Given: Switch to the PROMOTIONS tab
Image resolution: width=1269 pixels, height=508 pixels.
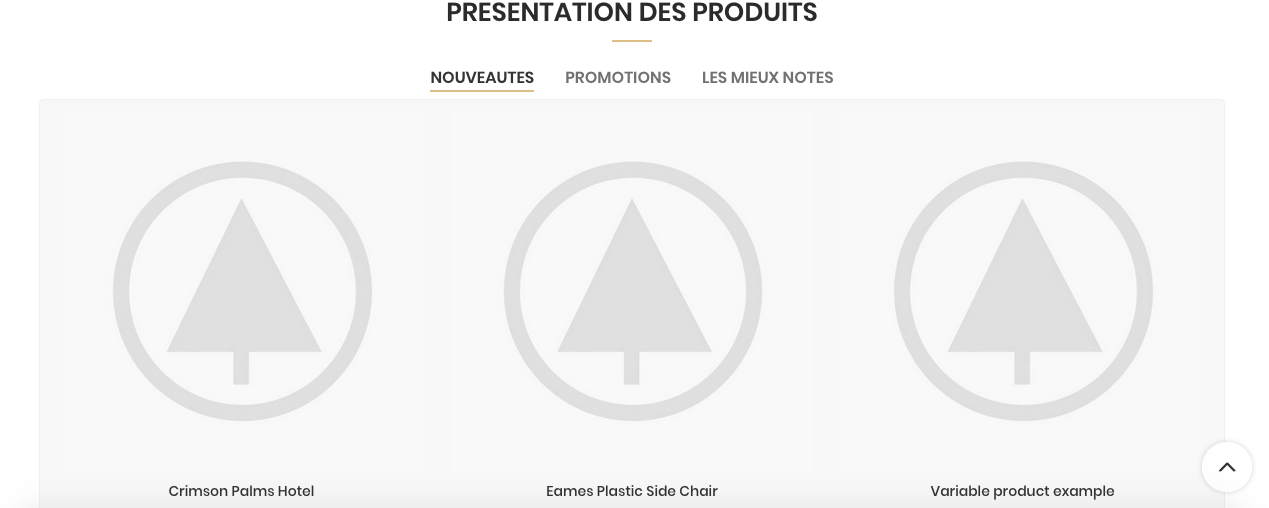Looking at the screenshot, I should [618, 77].
